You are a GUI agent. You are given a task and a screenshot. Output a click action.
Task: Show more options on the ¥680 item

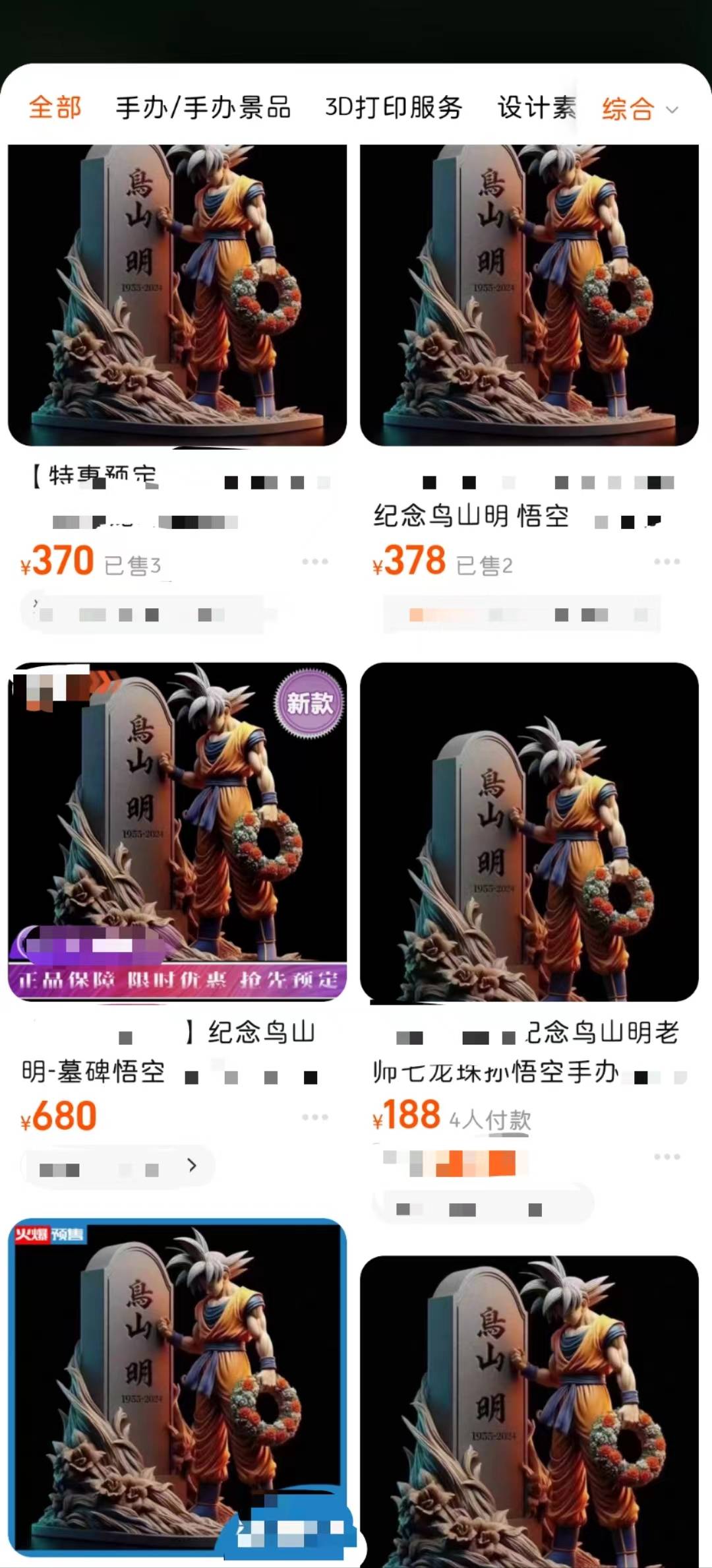click(x=314, y=1117)
